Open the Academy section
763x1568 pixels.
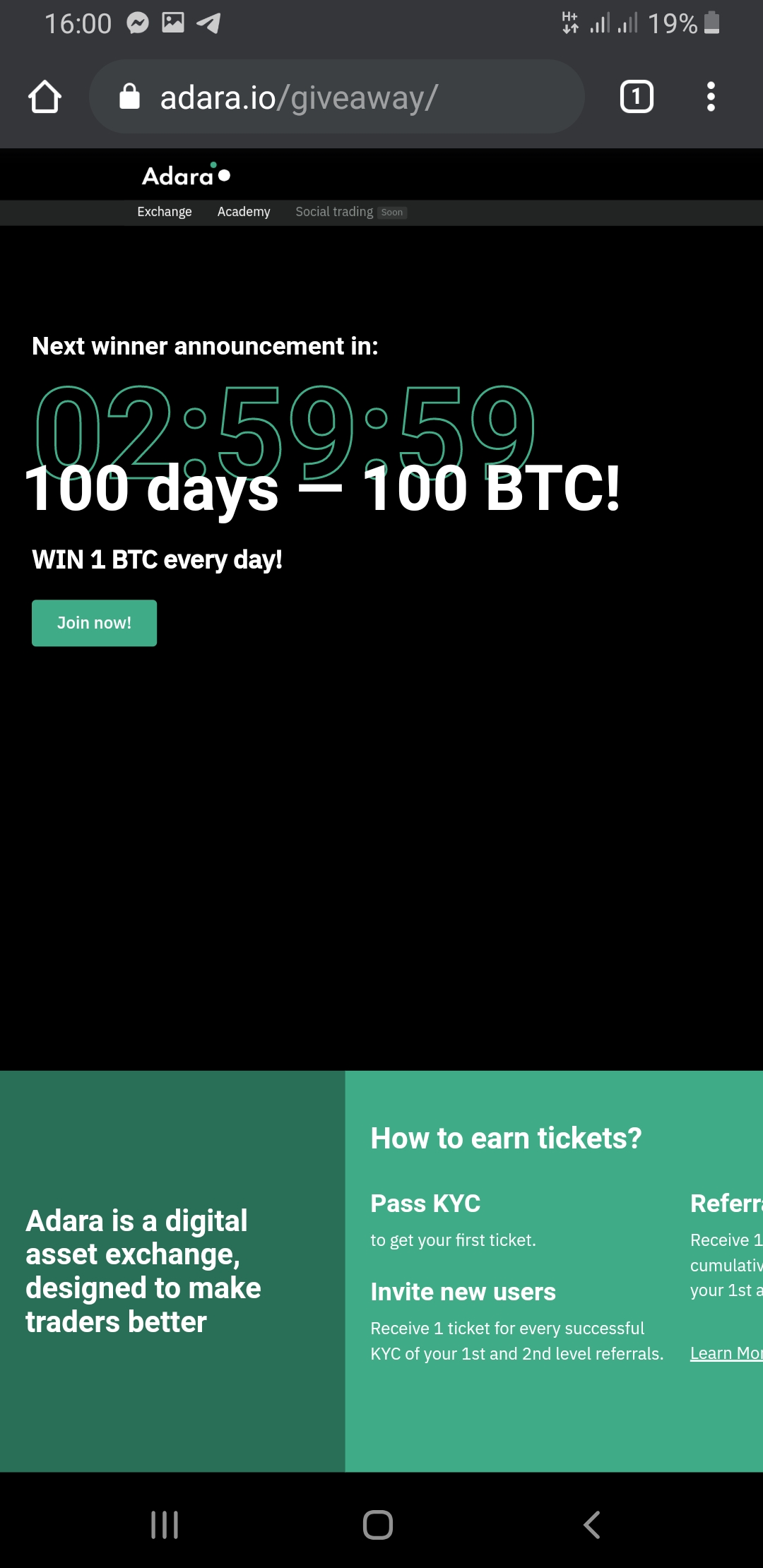(x=244, y=212)
